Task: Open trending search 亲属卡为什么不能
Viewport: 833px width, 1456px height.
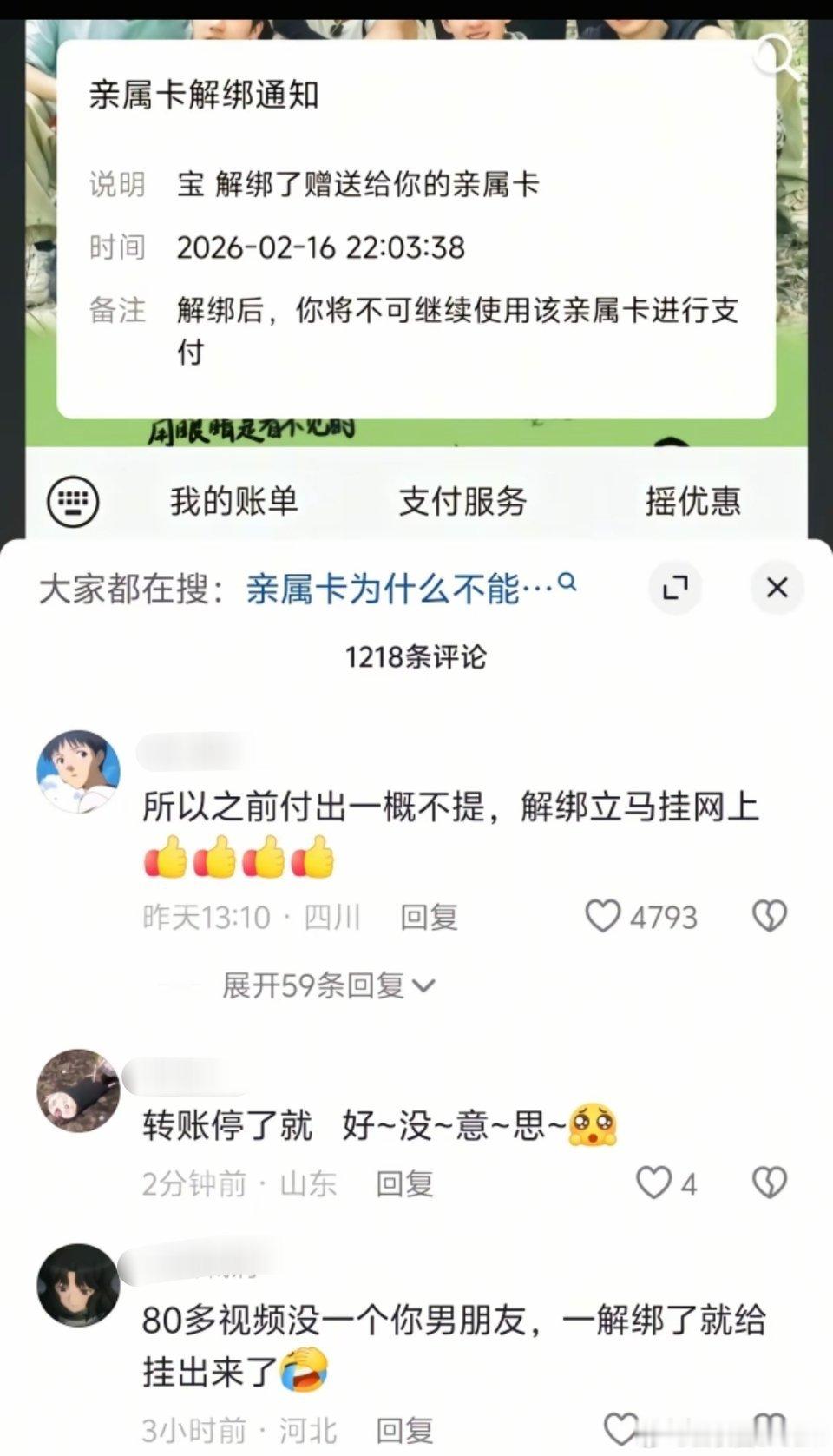Action: (390, 587)
